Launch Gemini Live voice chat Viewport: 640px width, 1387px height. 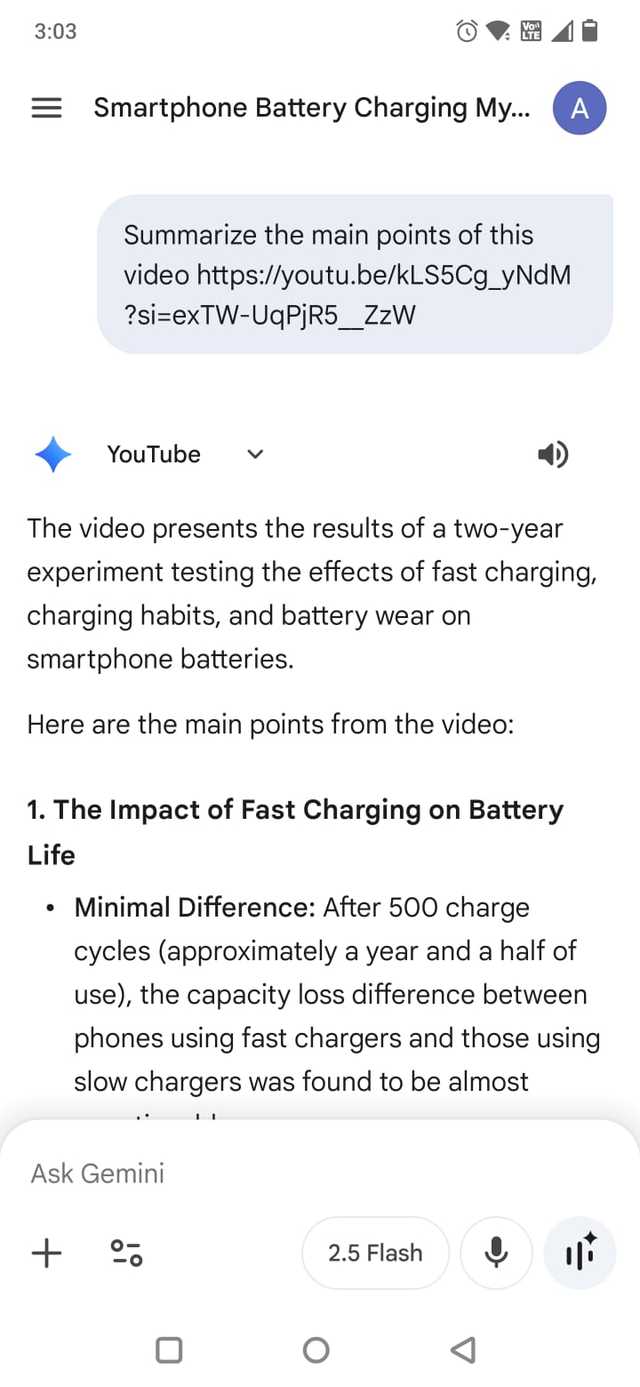click(x=579, y=1253)
